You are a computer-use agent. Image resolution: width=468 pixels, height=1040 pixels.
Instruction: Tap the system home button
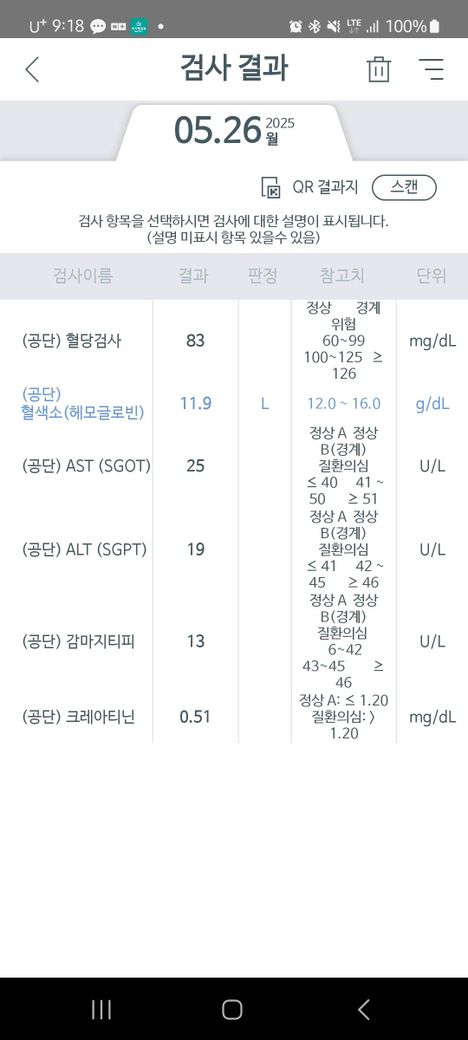tap(232, 1009)
